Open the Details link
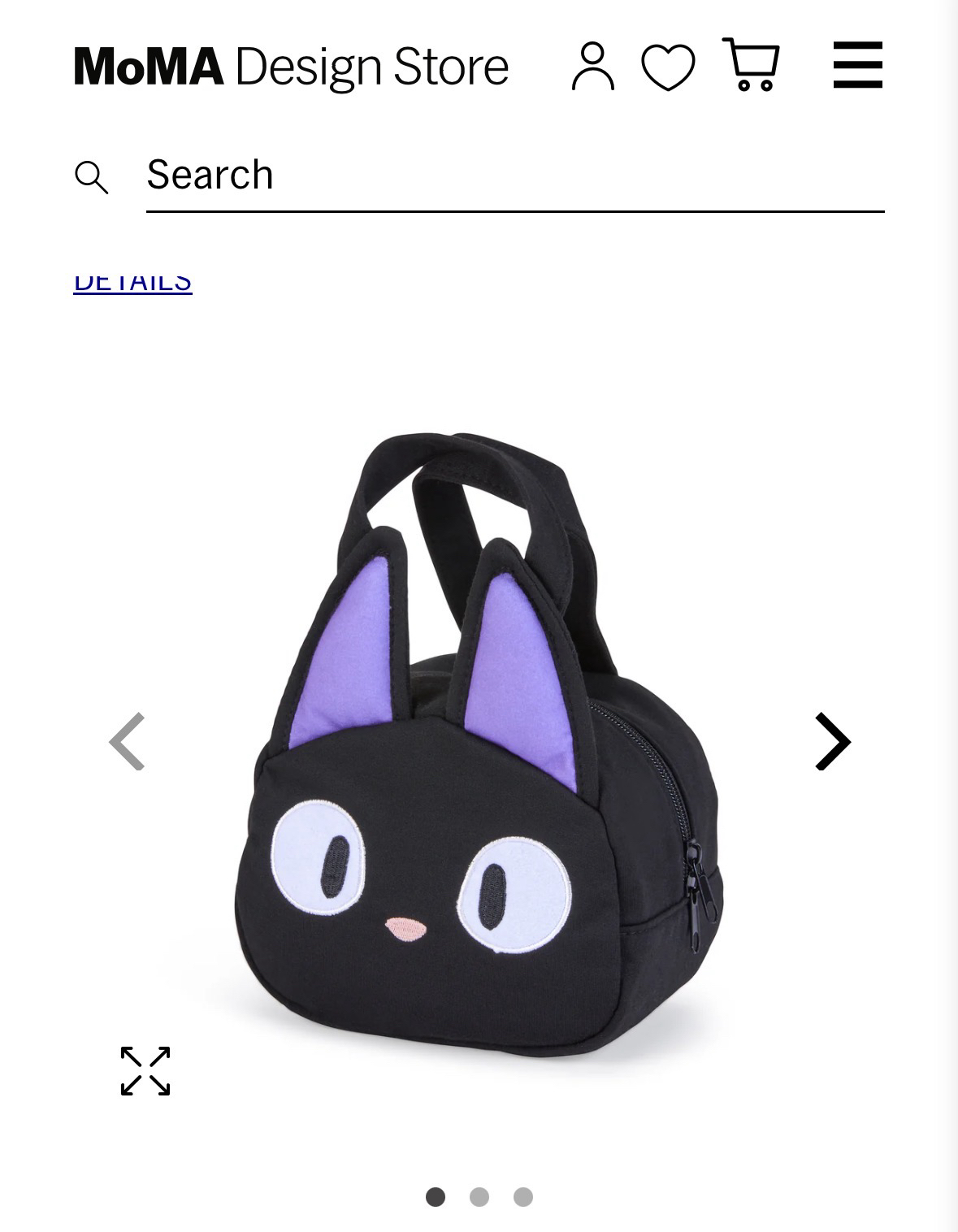 coord(132,283)
